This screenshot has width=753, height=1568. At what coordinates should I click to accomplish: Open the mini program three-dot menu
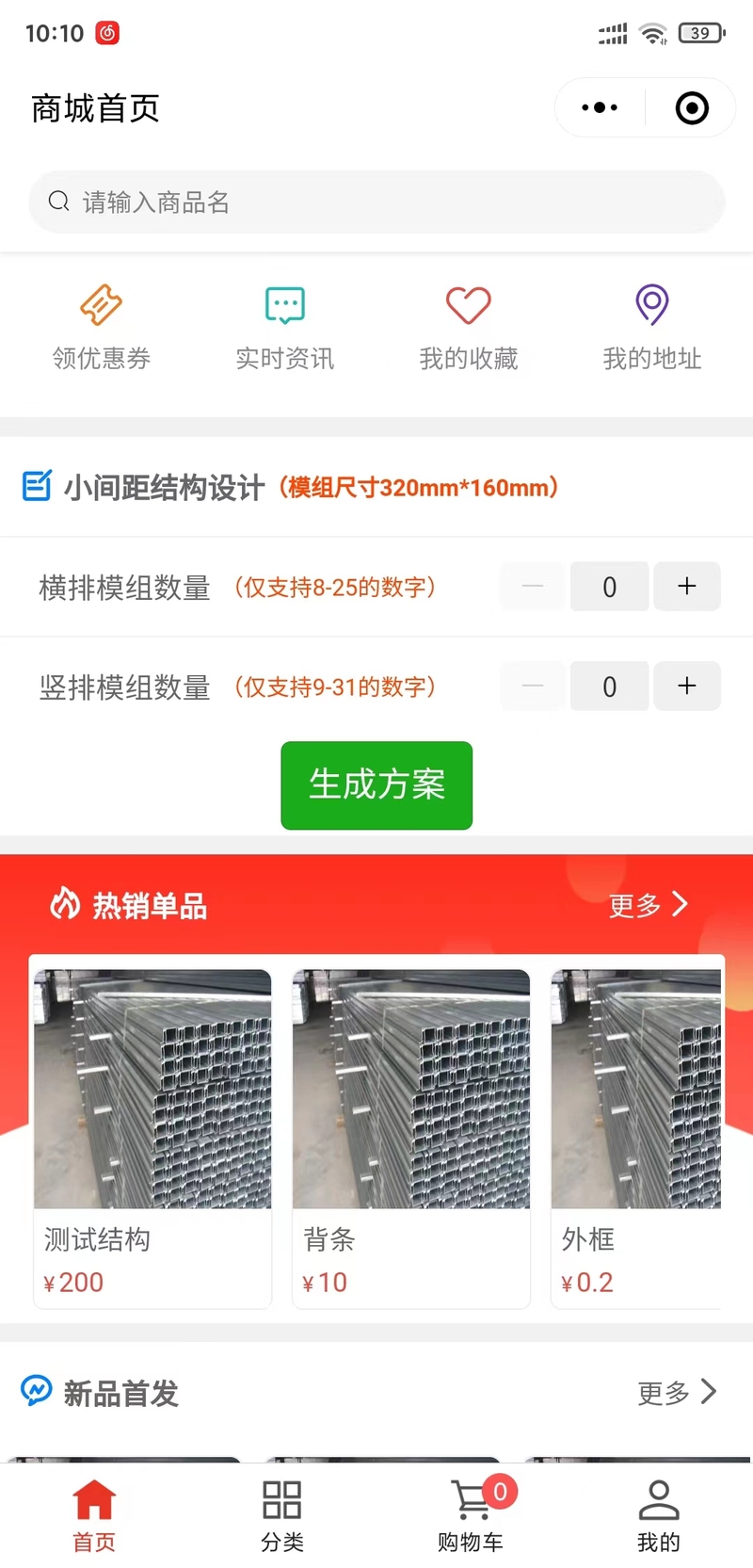(x=600, y=108)
